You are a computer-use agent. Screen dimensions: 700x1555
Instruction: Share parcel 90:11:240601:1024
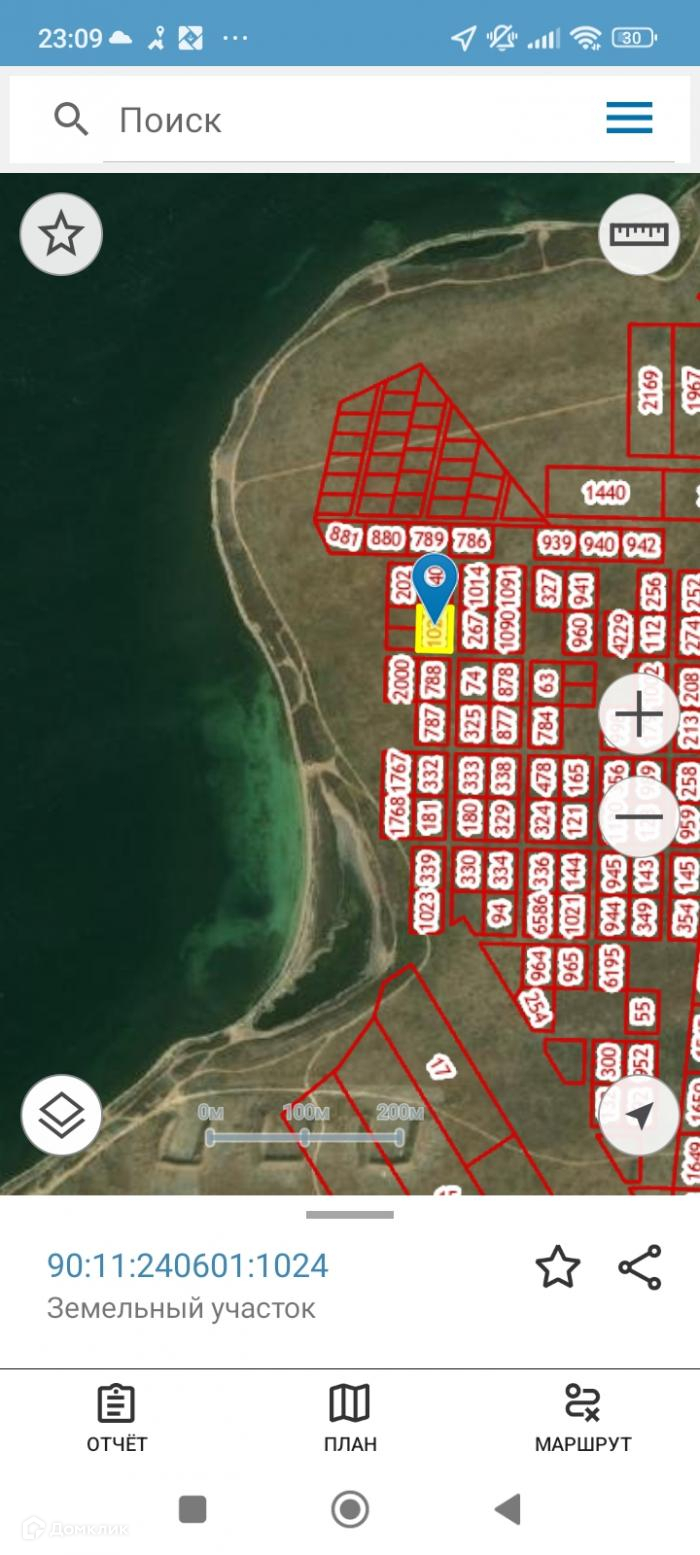640,1267
